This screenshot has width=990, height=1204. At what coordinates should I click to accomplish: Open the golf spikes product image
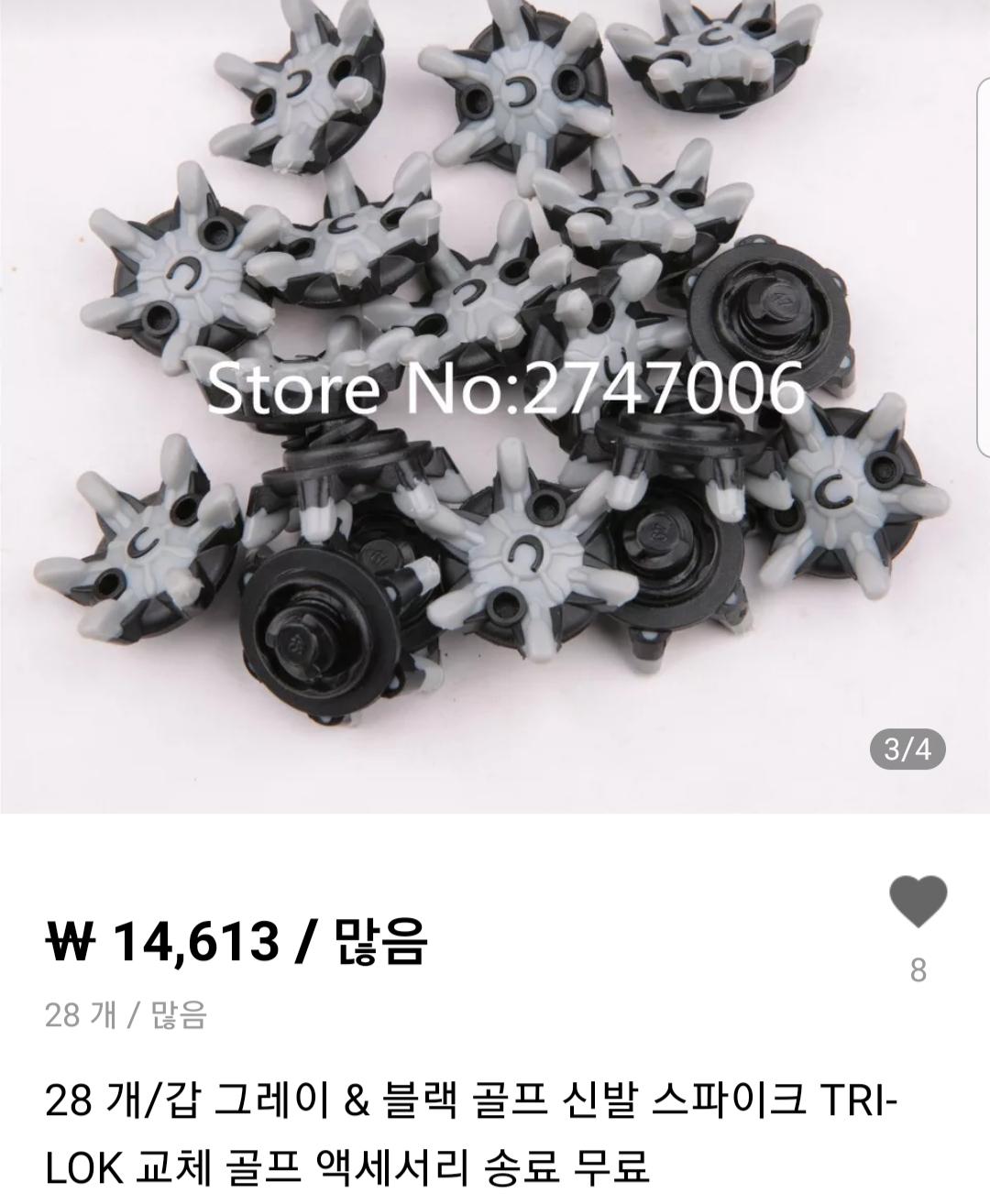coord(495,403)
